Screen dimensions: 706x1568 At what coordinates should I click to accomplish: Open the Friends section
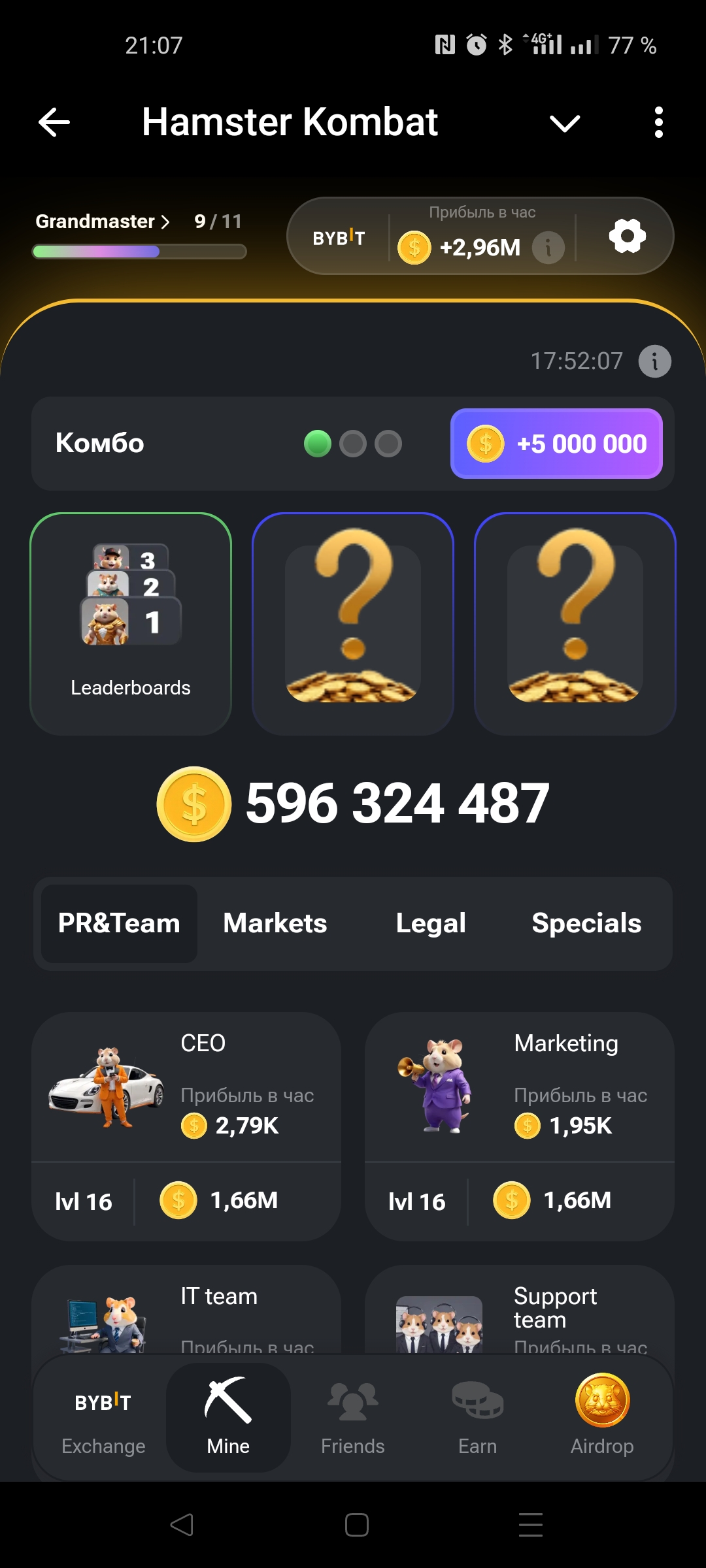tap(353, 1416)
